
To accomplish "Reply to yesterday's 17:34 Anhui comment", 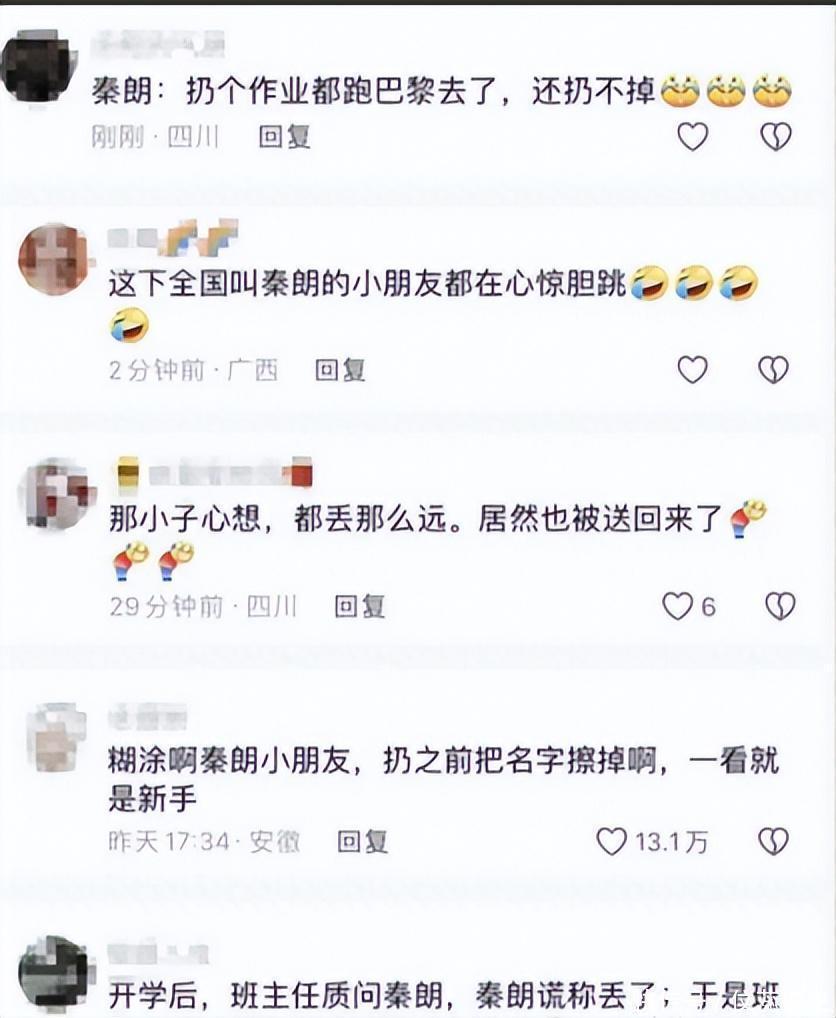I will [362, 842].
